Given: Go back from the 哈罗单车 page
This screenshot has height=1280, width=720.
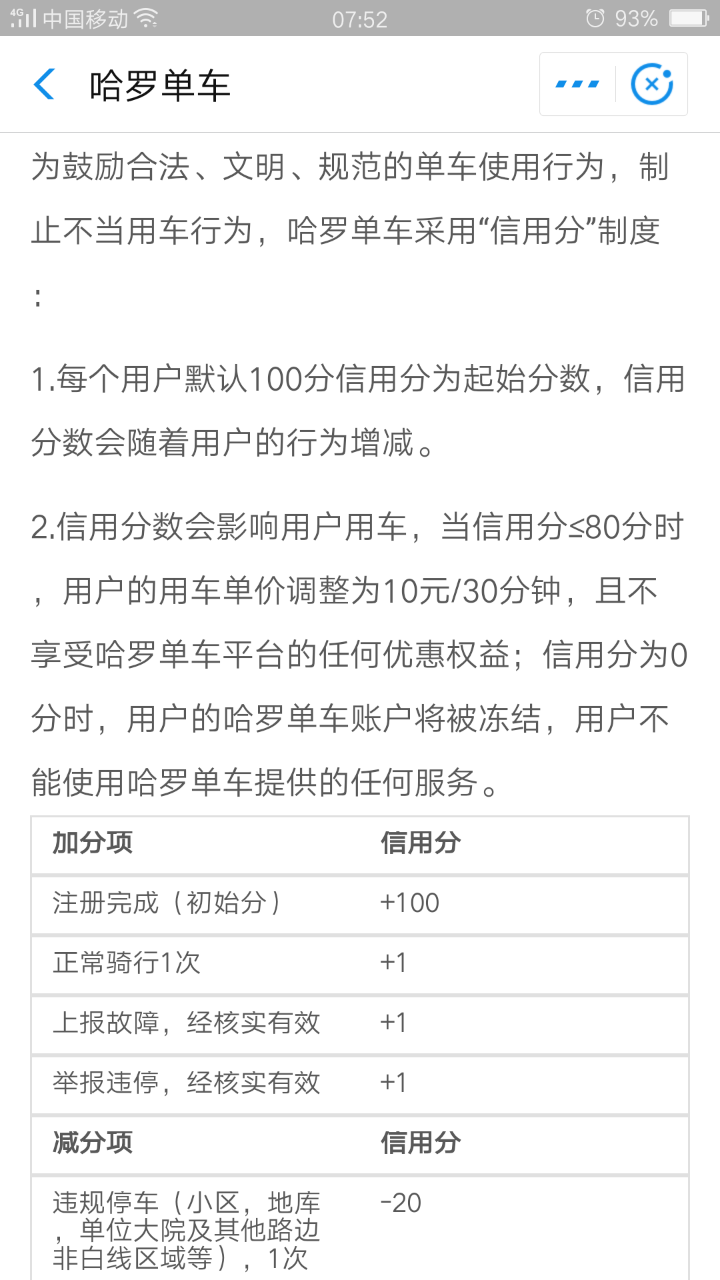Looking at the screenshot, I should click(x=44, y=85).
